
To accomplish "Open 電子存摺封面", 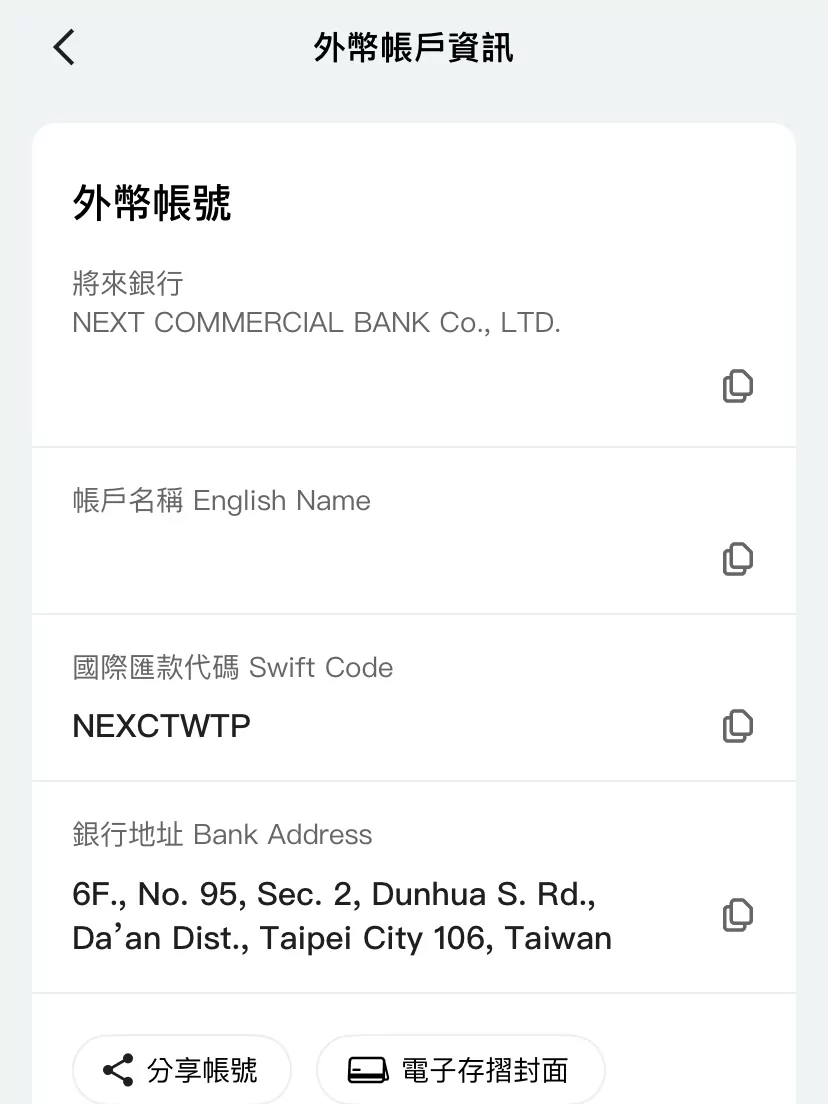I will (460, 1071).
